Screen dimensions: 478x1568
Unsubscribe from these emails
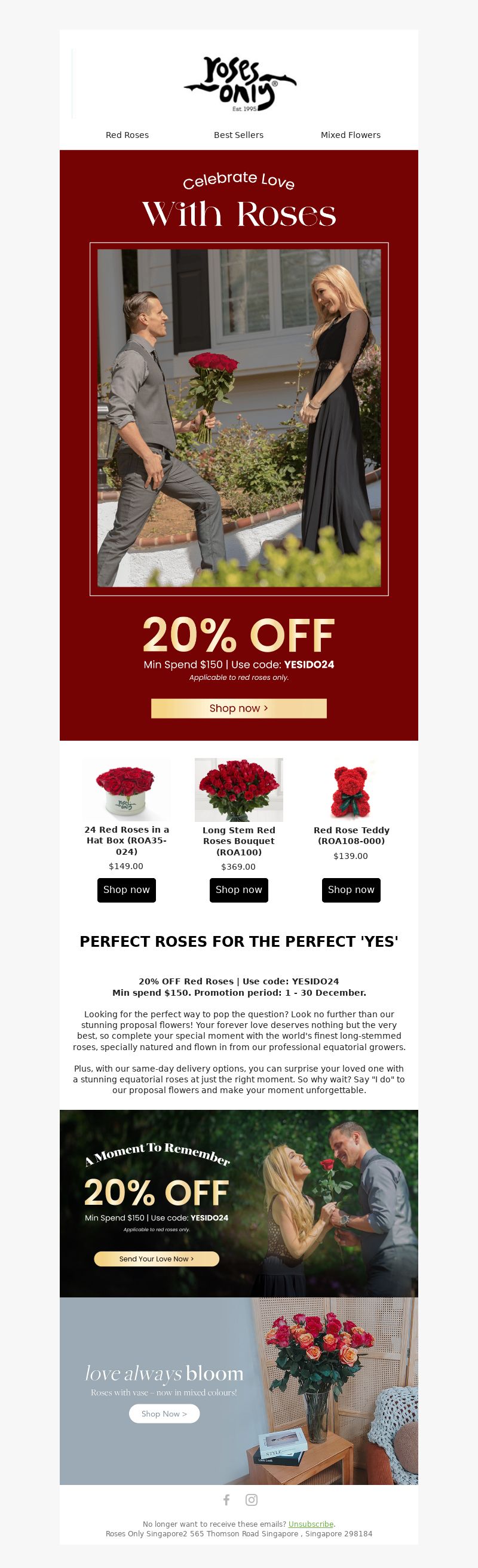311,1524
